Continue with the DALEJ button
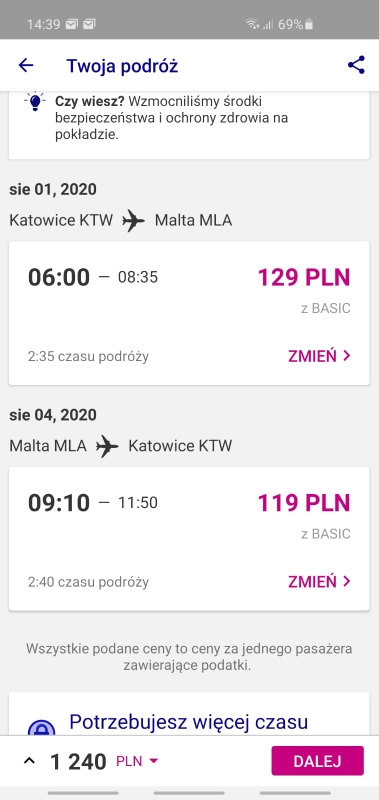The image size is (379, 800). (x=317, y=761)
